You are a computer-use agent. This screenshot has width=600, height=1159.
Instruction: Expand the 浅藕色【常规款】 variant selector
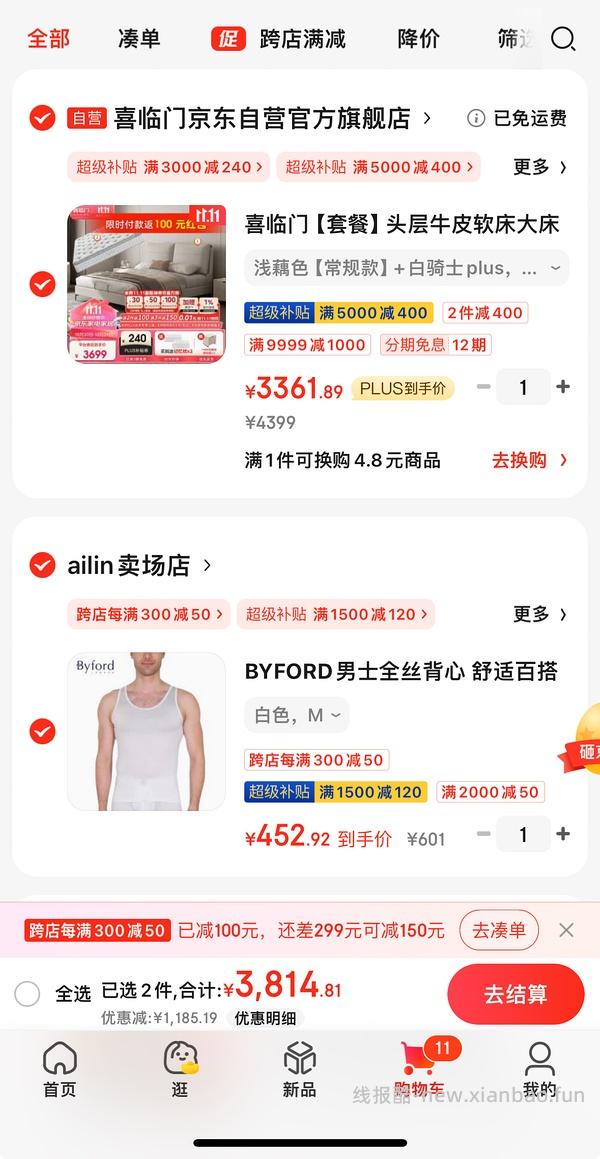coord(406,268)
